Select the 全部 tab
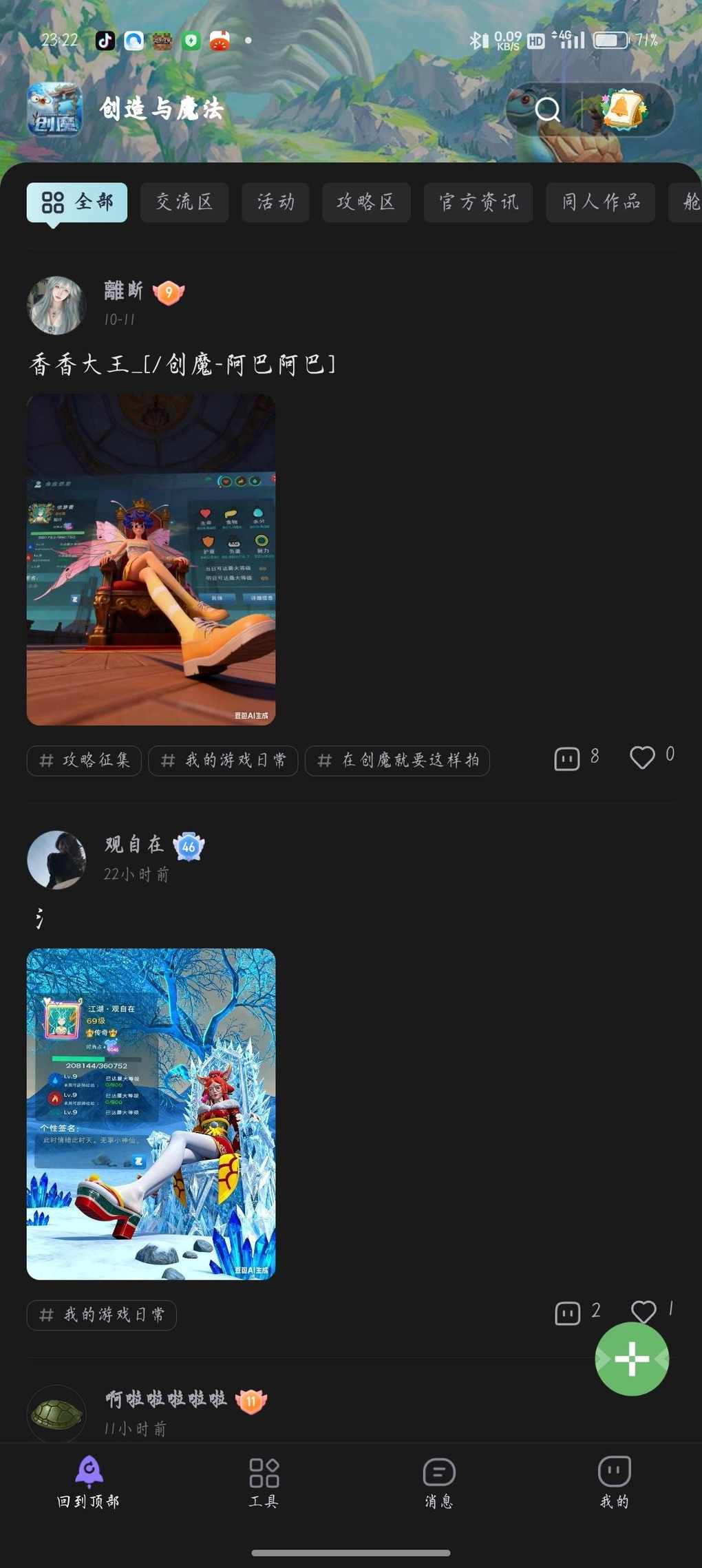This screenshot has height=1568, width=702. (77, 202)
